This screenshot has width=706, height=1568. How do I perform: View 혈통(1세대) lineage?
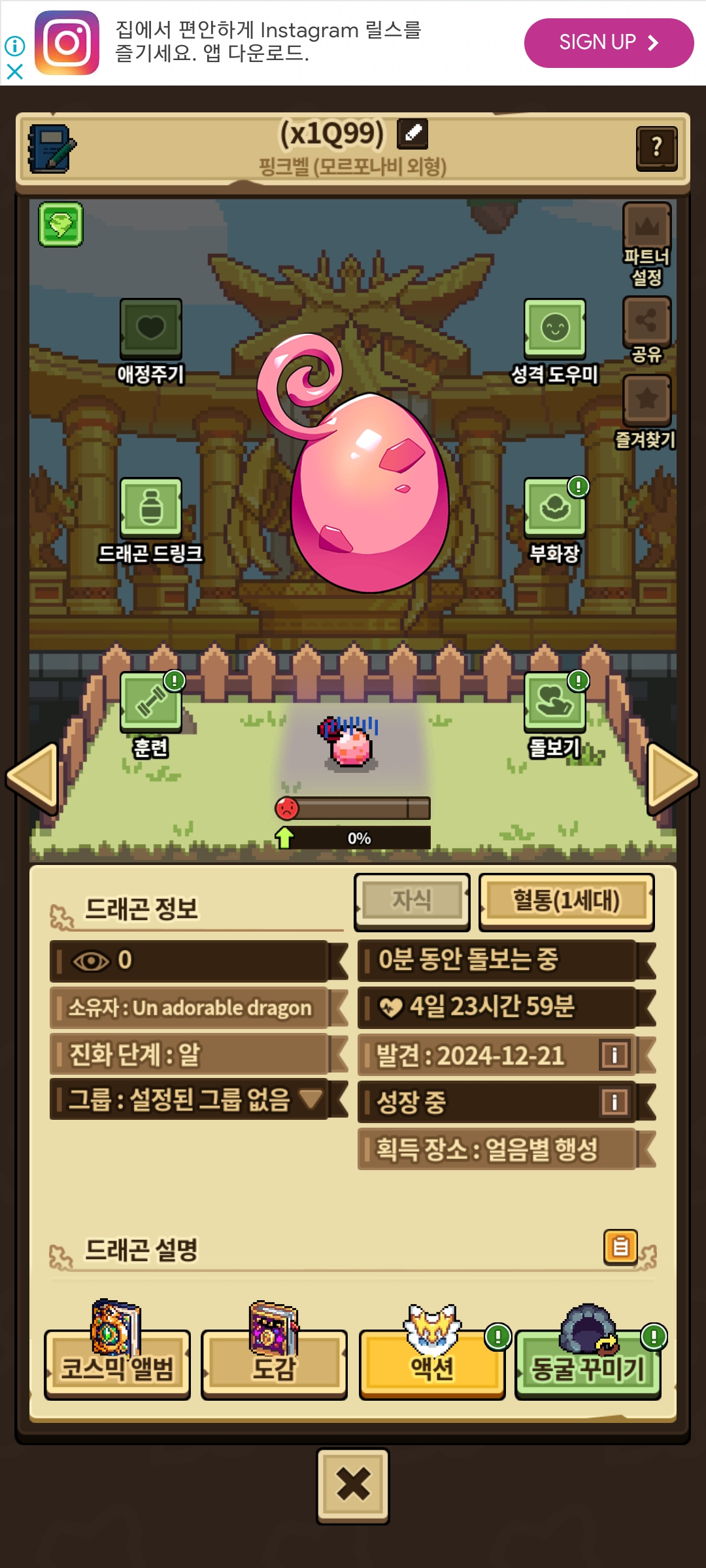pos(567,902)
